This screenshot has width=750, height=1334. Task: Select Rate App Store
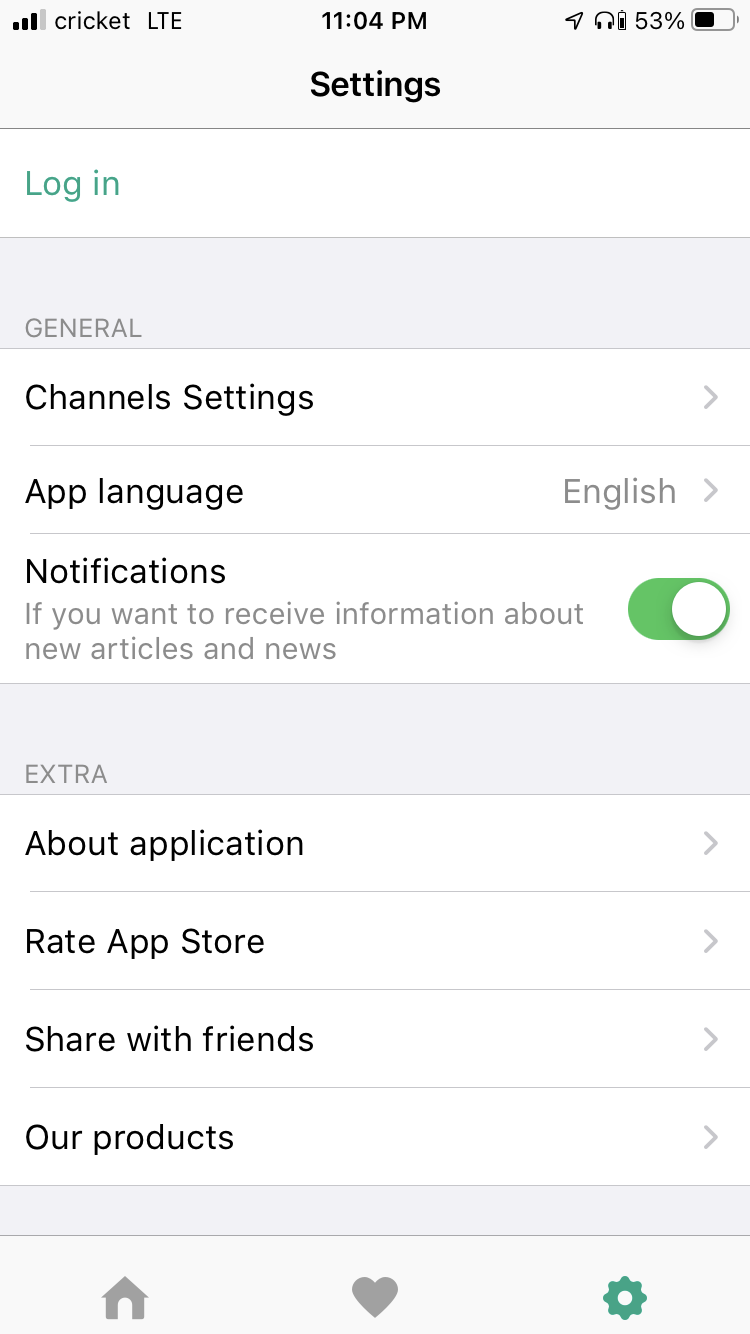375,941
